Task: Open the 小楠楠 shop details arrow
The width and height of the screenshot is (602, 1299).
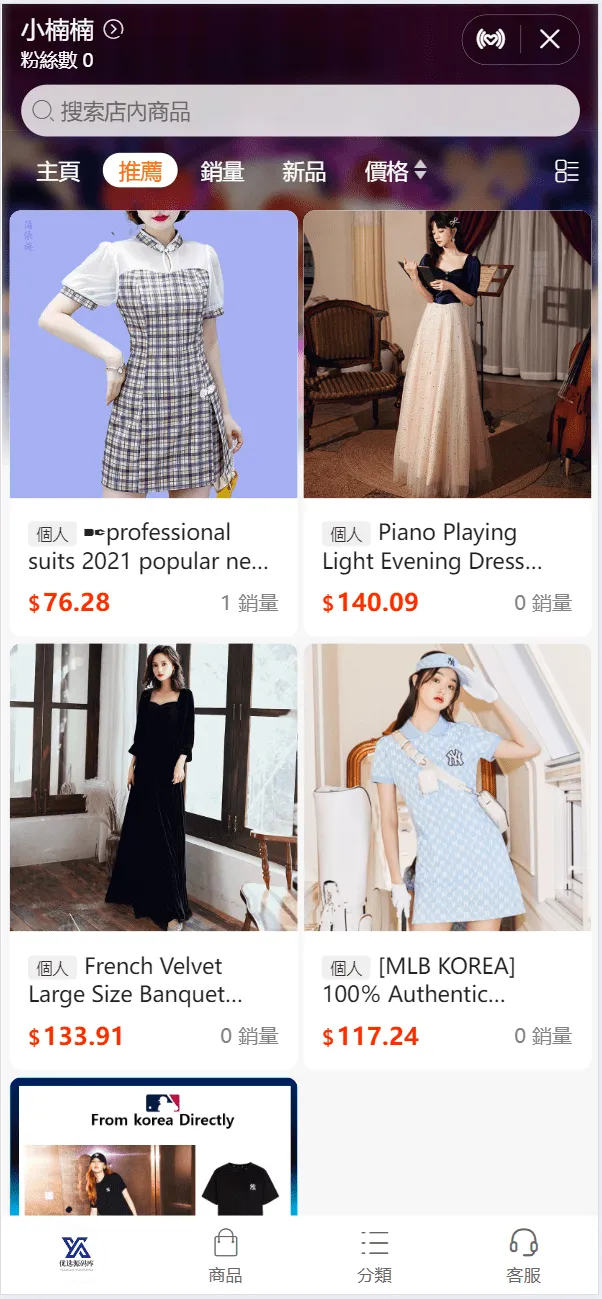Action: click(114, 30)
